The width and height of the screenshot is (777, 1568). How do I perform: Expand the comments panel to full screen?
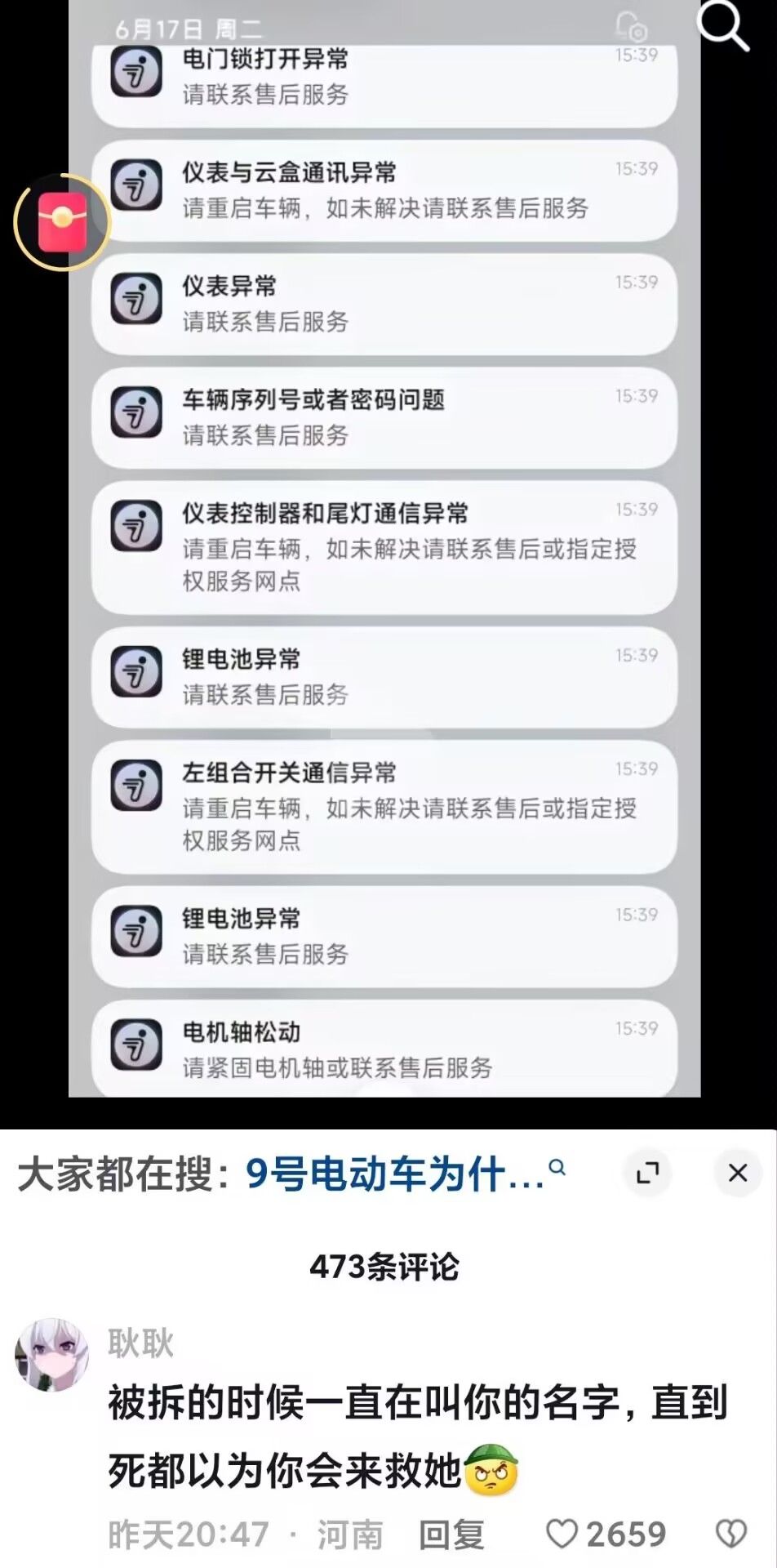[x=647, y=1174]
